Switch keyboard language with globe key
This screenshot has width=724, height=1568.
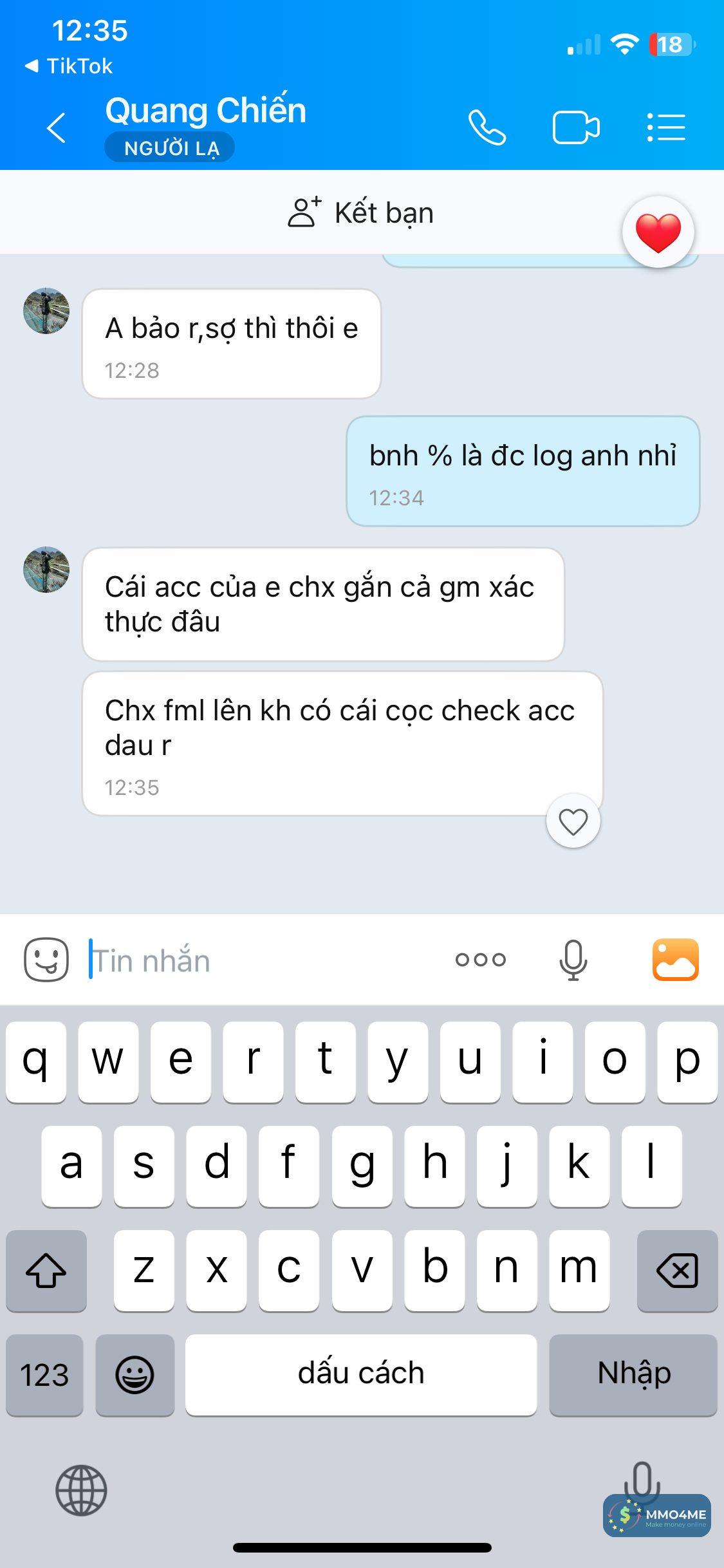tap(81, 1490)
